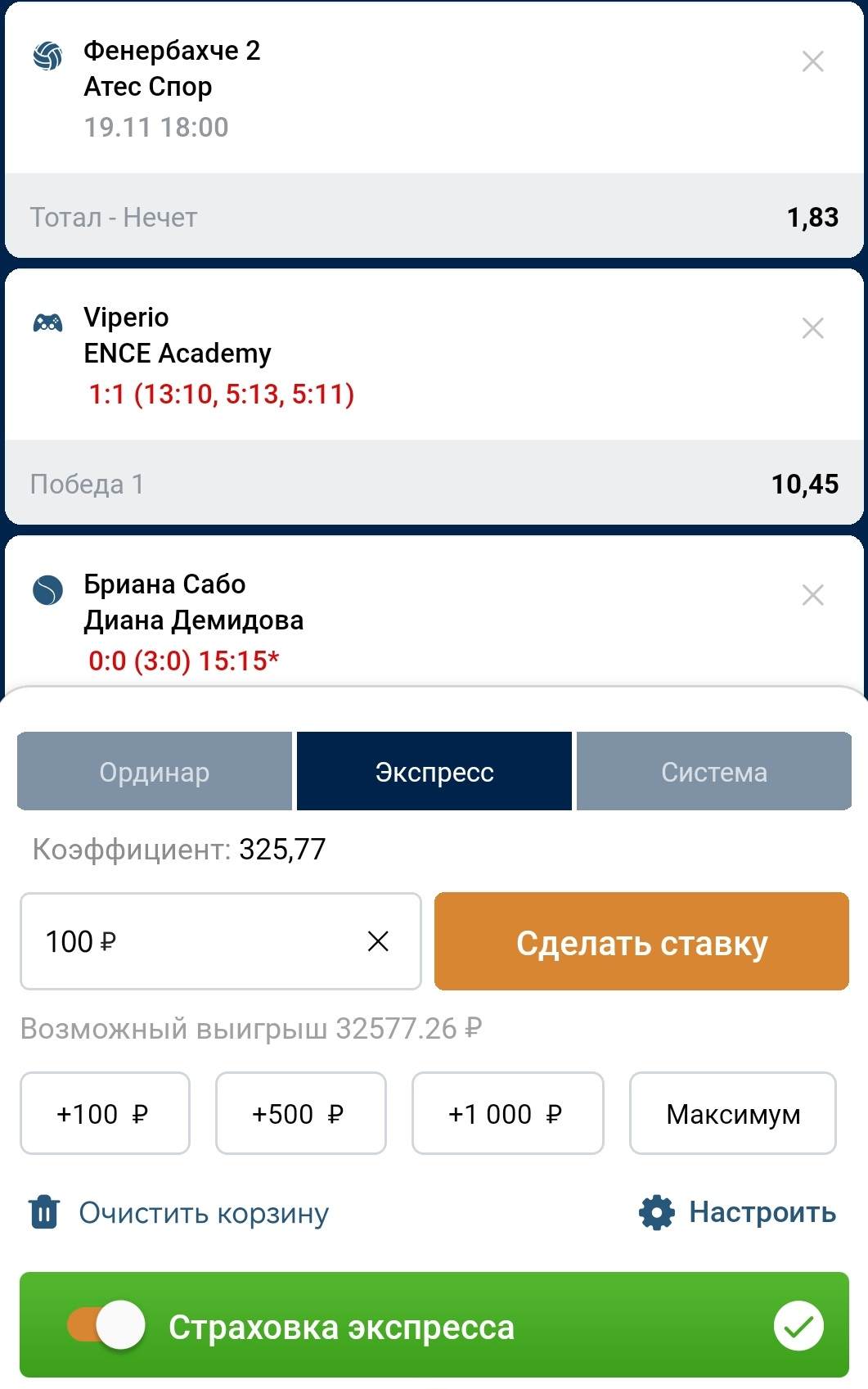Add +1 000 ₽ to the stake
Viewport: 868px width, 1389px height.
[507, 1113]
